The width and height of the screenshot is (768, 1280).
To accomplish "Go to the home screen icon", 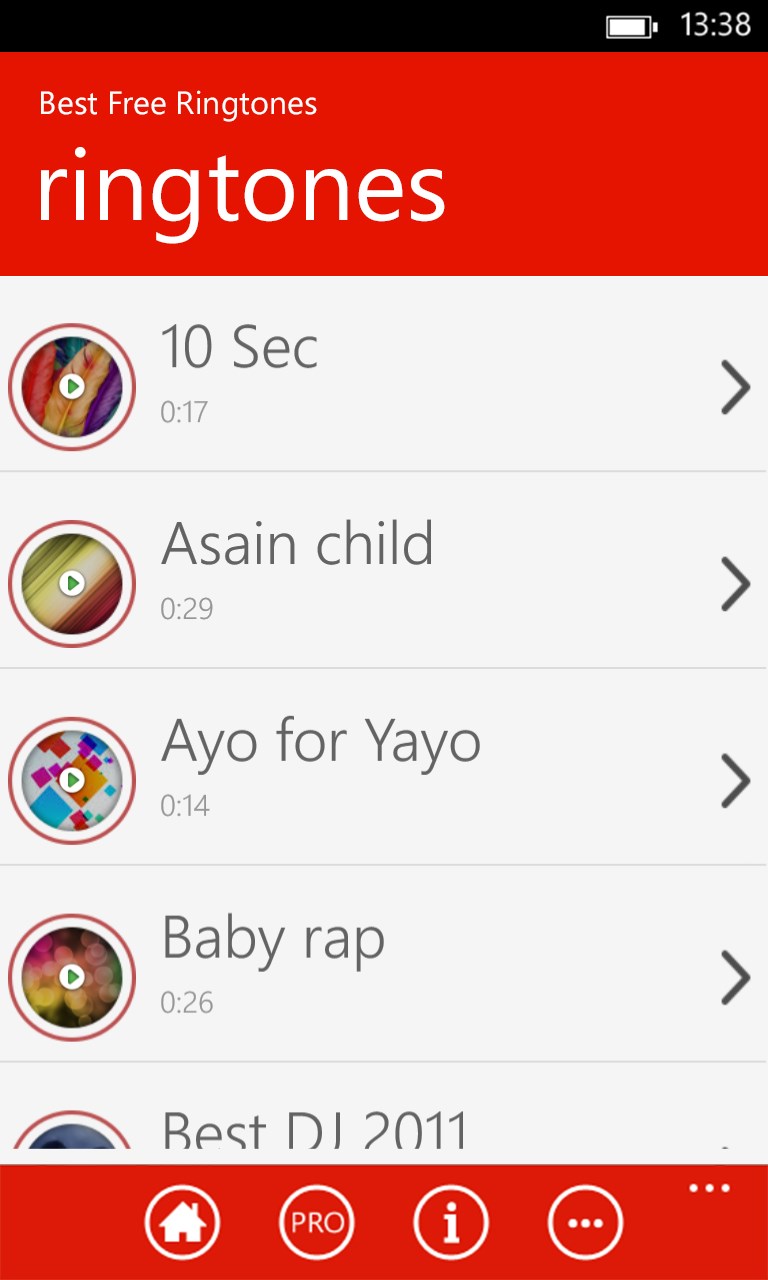I will [182, 1222].
